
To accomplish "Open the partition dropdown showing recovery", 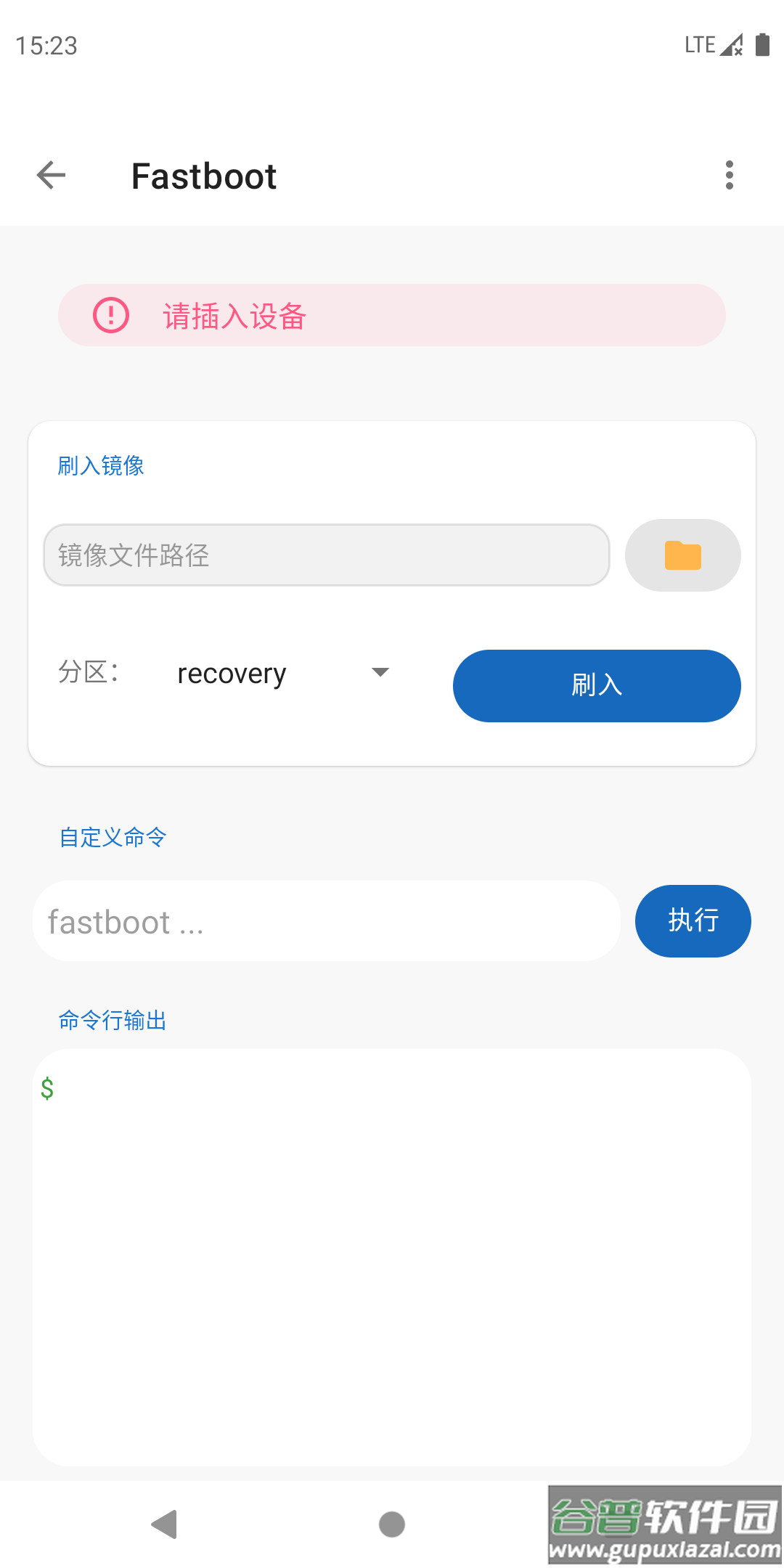I will [232, 673].
